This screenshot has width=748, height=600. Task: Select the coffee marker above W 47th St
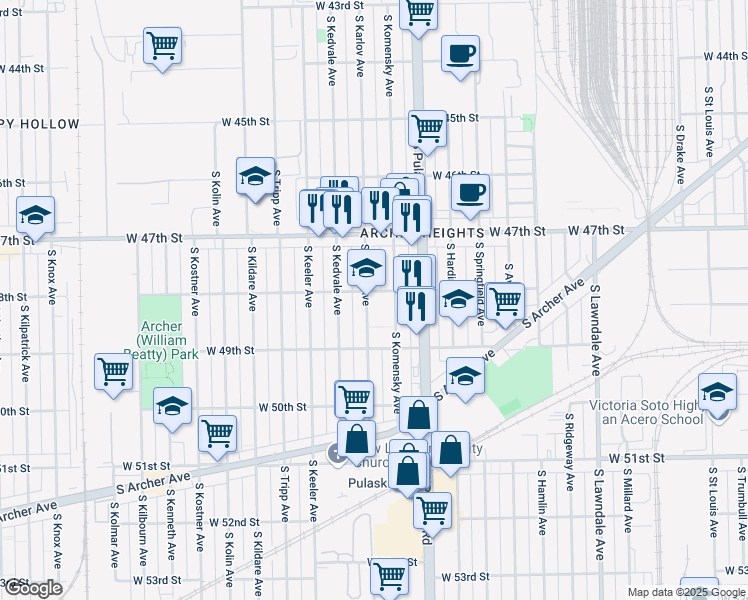[470, 197]
